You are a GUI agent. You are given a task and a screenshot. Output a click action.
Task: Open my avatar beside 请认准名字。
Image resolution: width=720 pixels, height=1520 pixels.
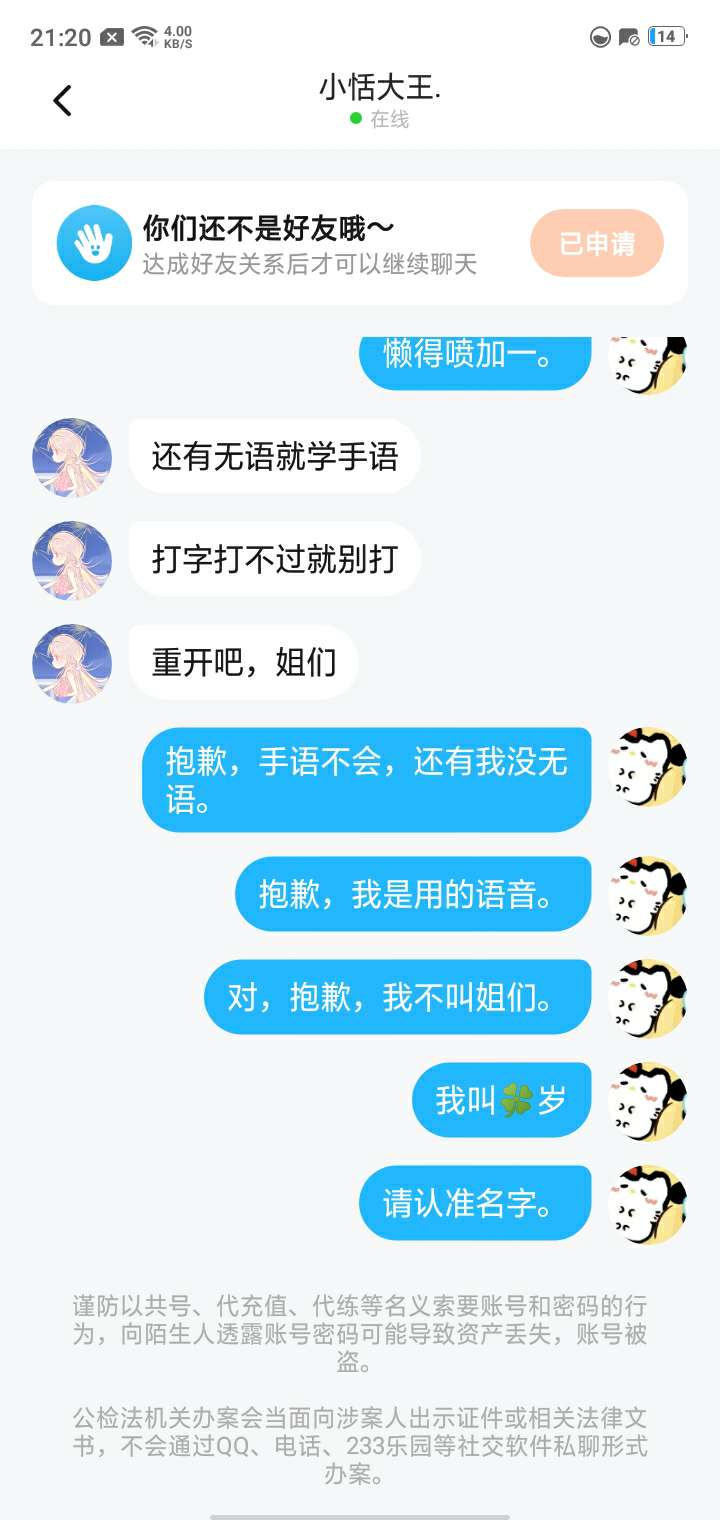click(648, 1204)
